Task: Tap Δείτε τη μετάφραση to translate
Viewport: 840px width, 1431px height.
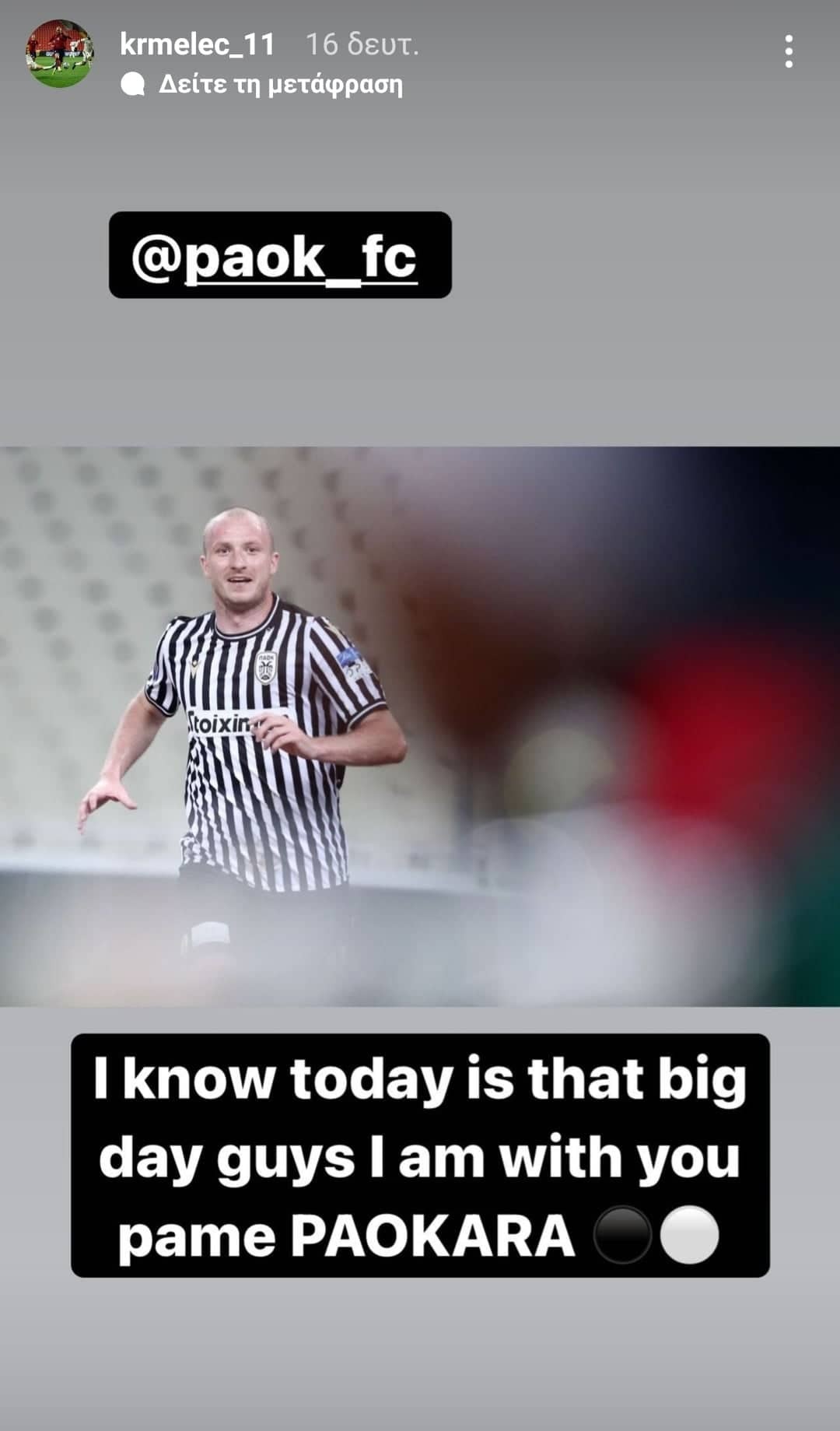Action: (280, 84)
